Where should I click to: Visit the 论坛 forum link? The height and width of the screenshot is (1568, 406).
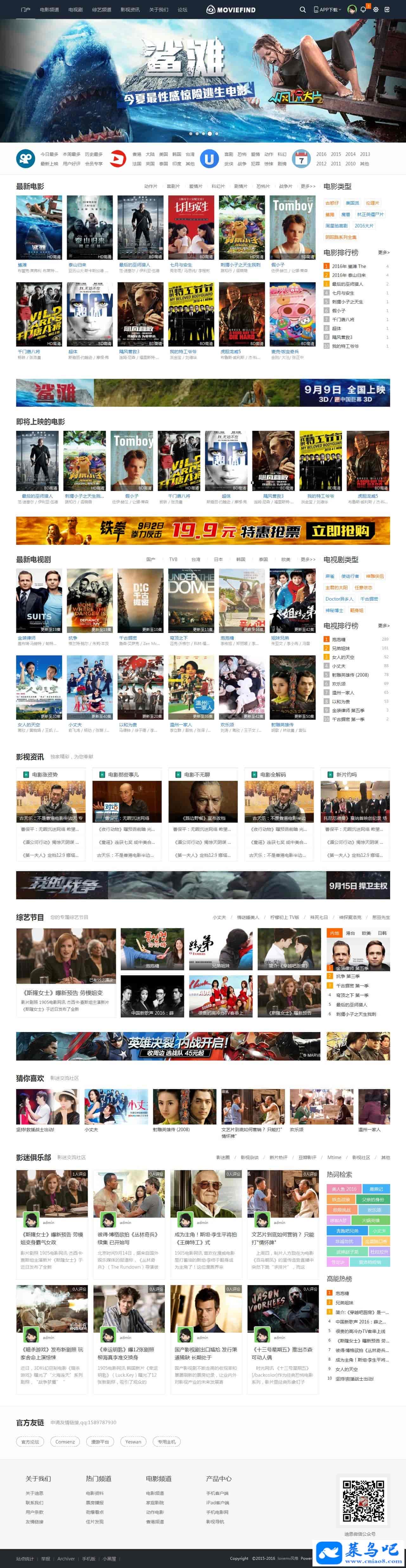pyautogui.click(x=182, y=10)
